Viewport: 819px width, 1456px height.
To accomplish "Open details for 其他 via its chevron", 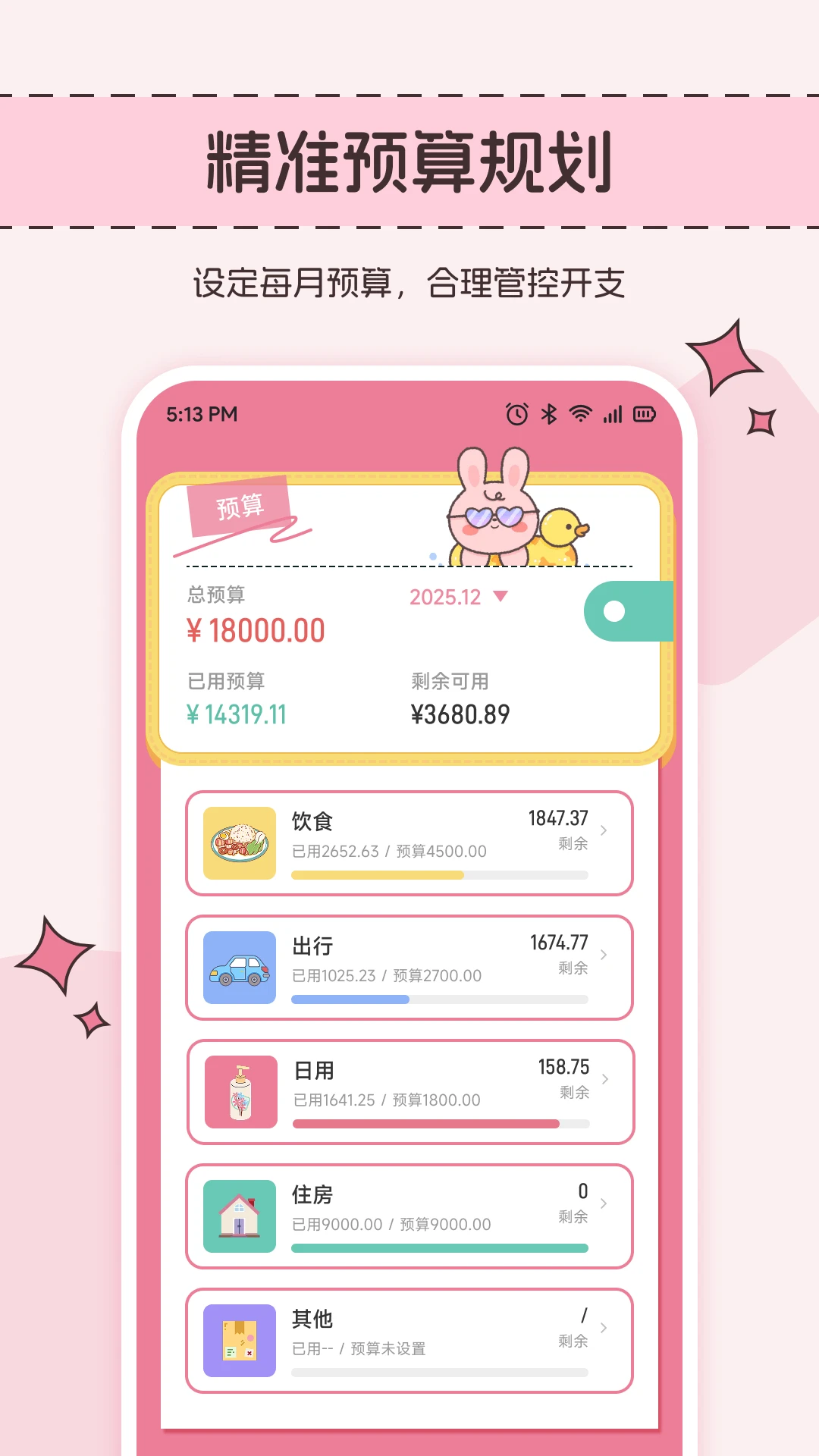I will [603, 1329].
